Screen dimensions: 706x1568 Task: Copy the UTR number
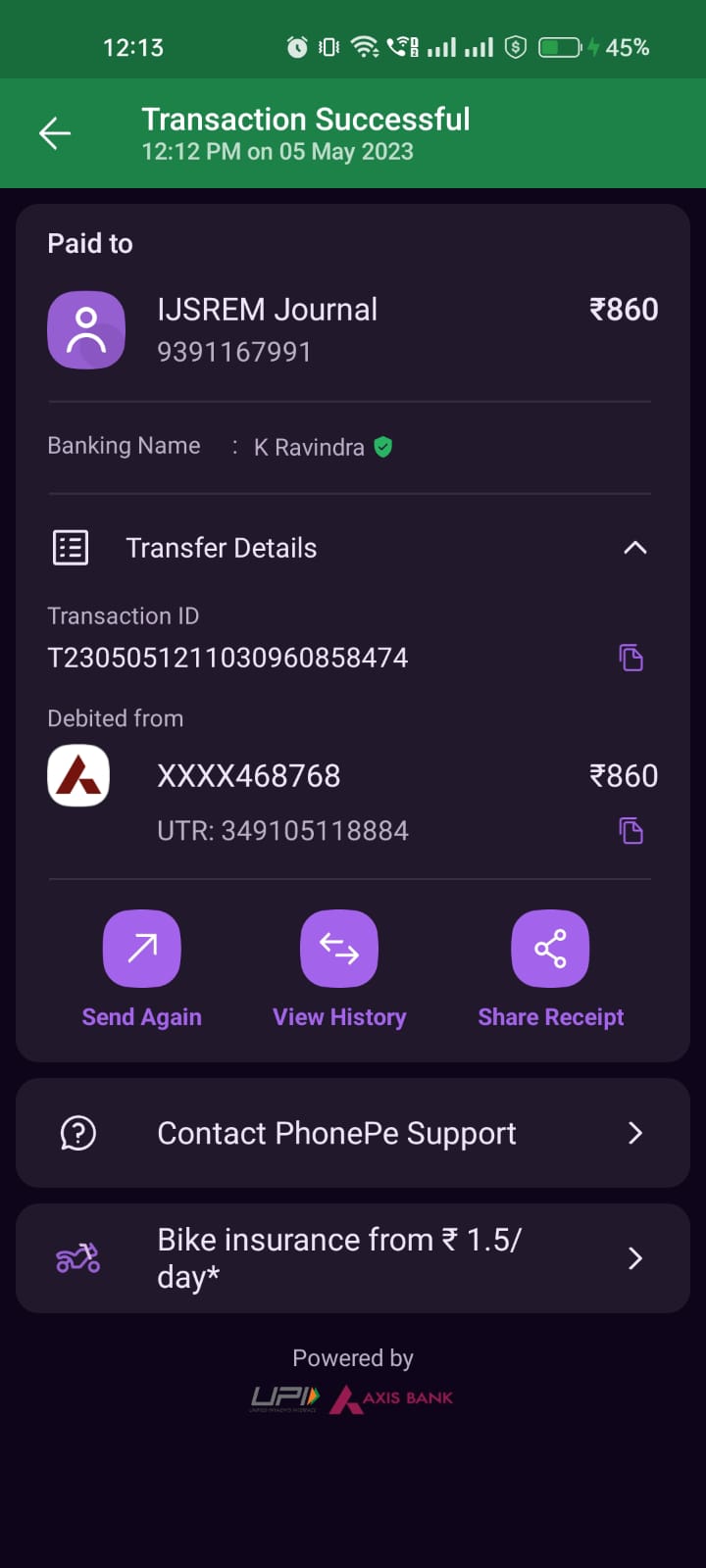point(630,831)
